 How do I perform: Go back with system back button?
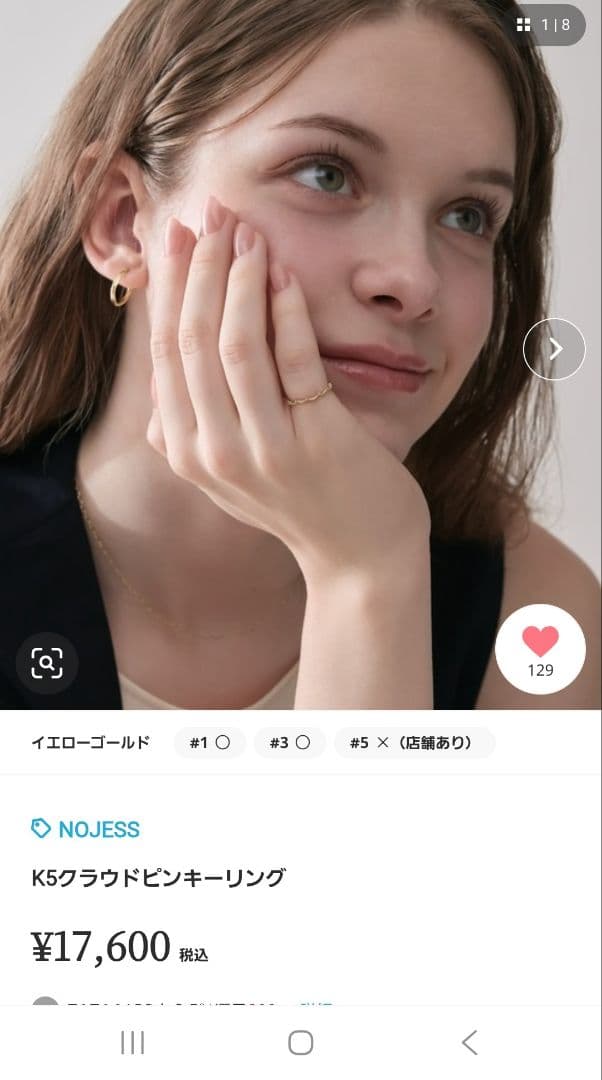[469, 1042]
